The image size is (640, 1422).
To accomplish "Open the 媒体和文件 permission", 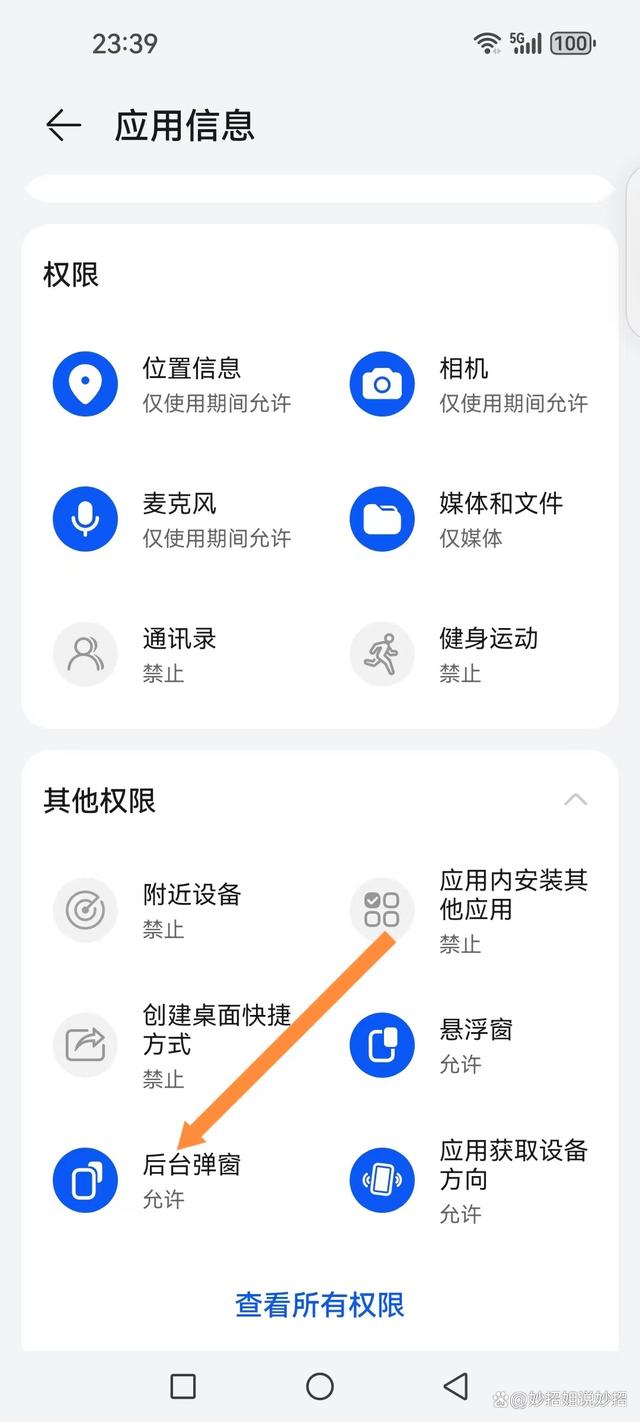I will [x=470, y=519].
